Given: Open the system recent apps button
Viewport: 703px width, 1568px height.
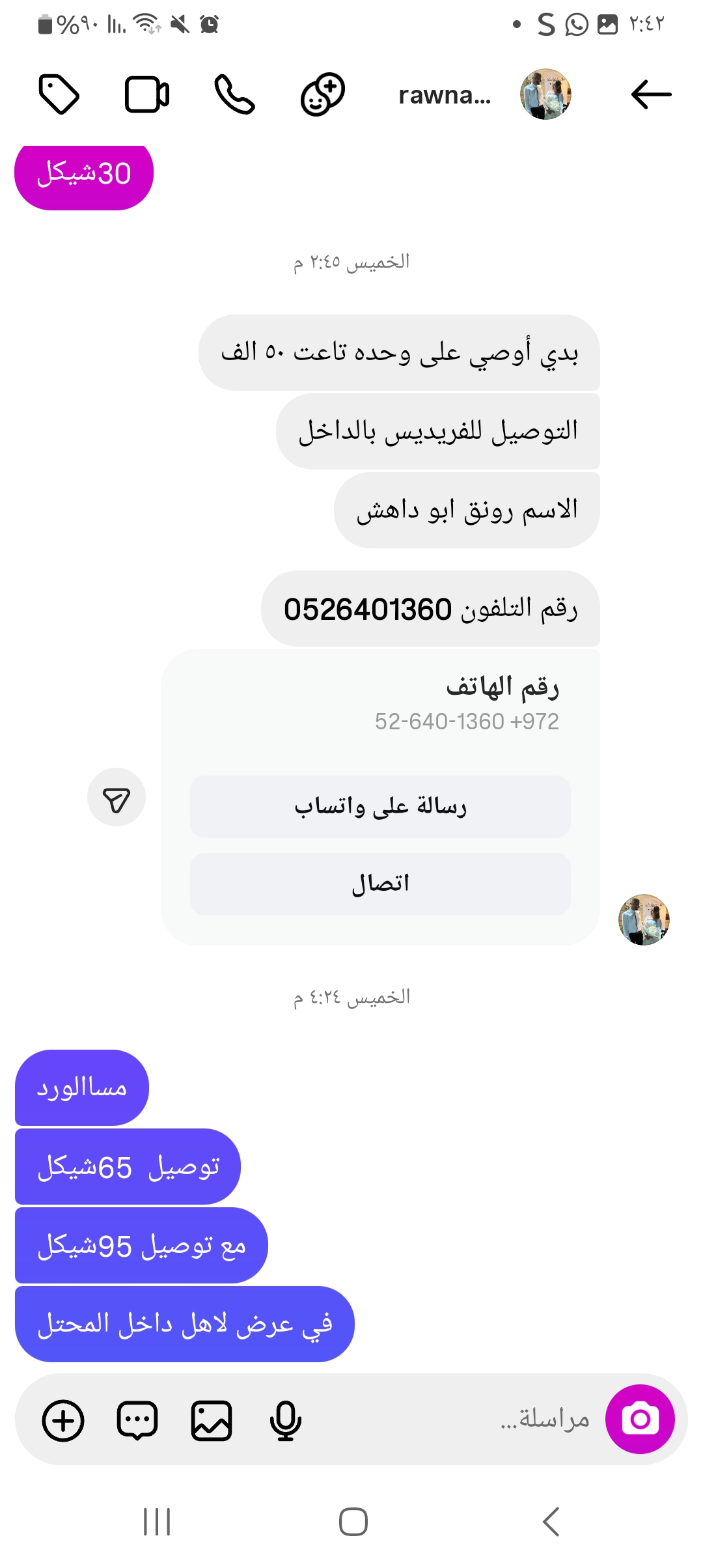Looking at the screenshot, I should tap(157, 1522).
